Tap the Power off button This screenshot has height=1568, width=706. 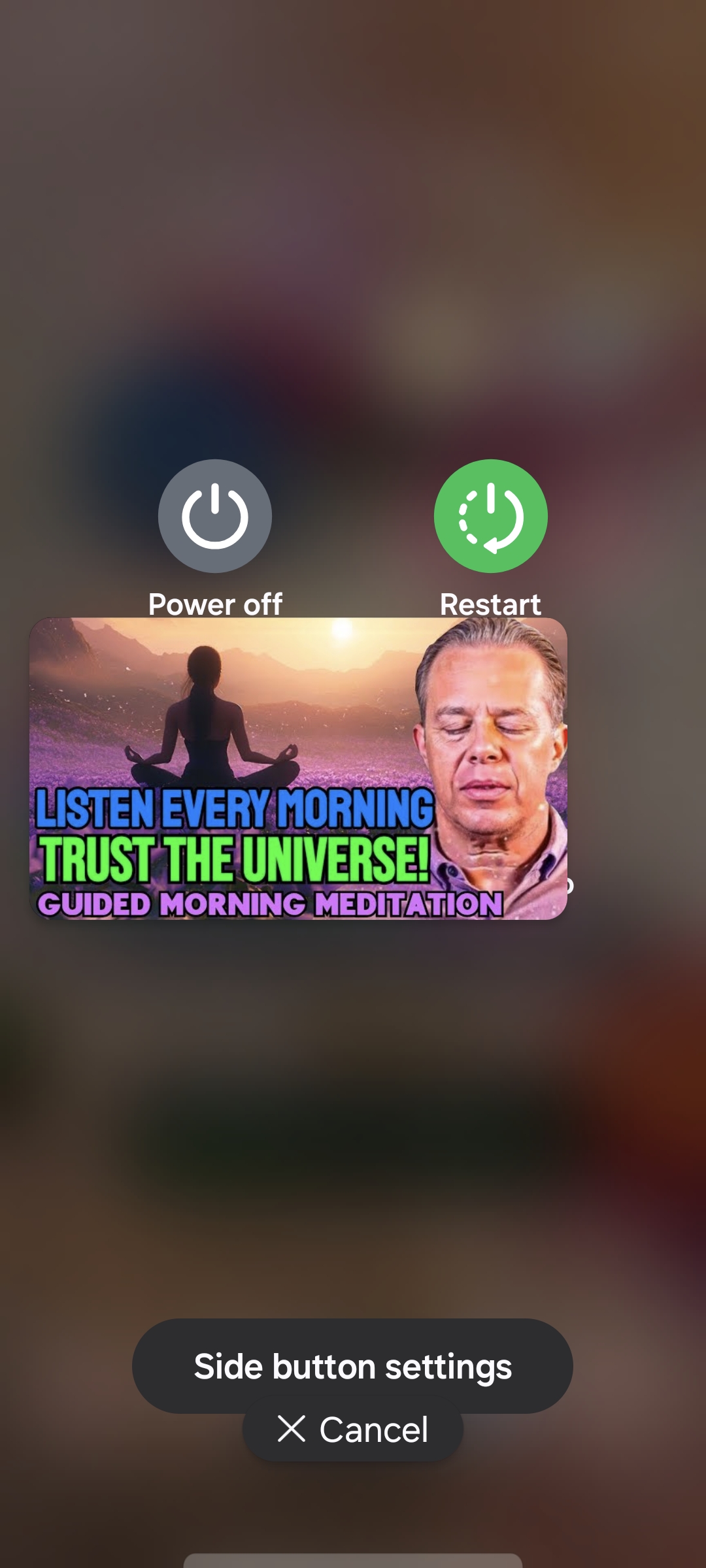click(214, 516)
